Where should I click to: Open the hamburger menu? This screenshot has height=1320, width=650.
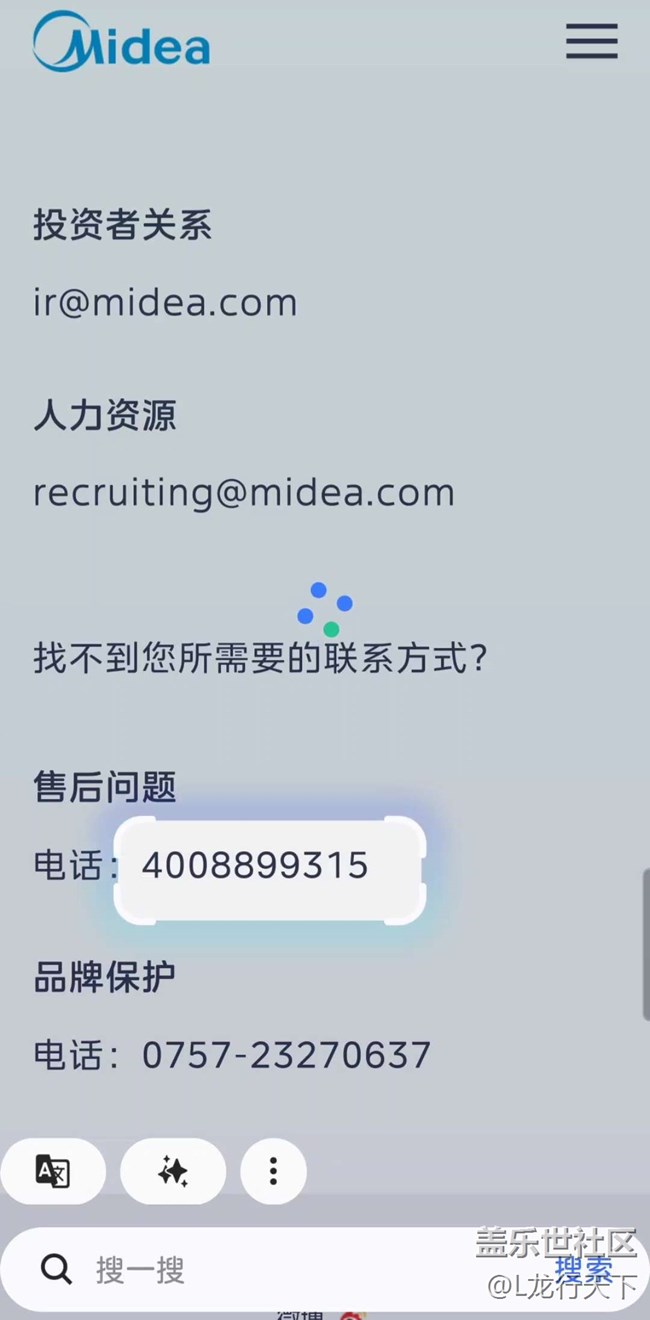pos(591,42)
